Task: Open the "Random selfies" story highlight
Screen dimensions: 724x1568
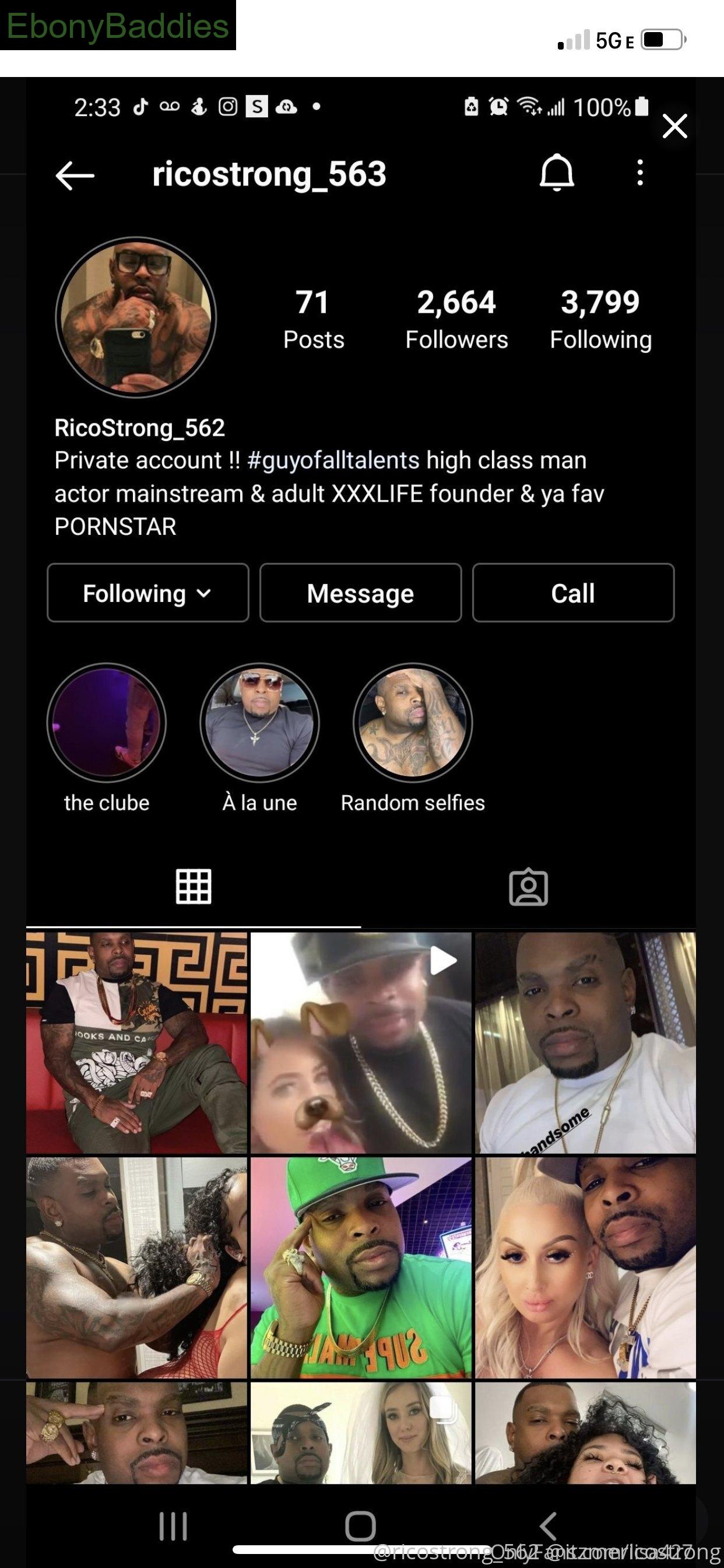Action: tap(413, 722)
